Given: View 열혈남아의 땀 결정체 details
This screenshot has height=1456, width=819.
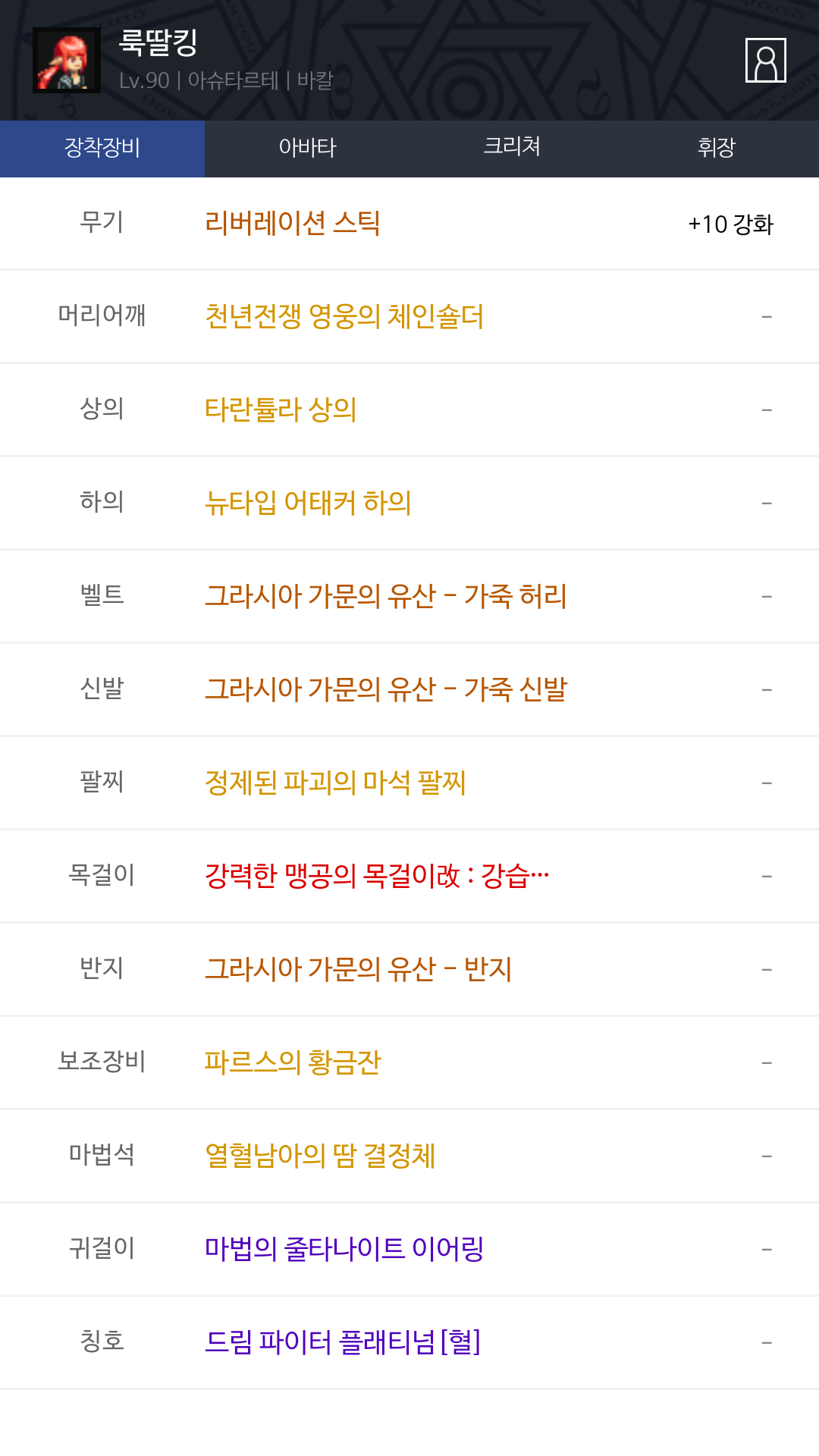Looking at the screenshot, I should tap(320, 1156).
